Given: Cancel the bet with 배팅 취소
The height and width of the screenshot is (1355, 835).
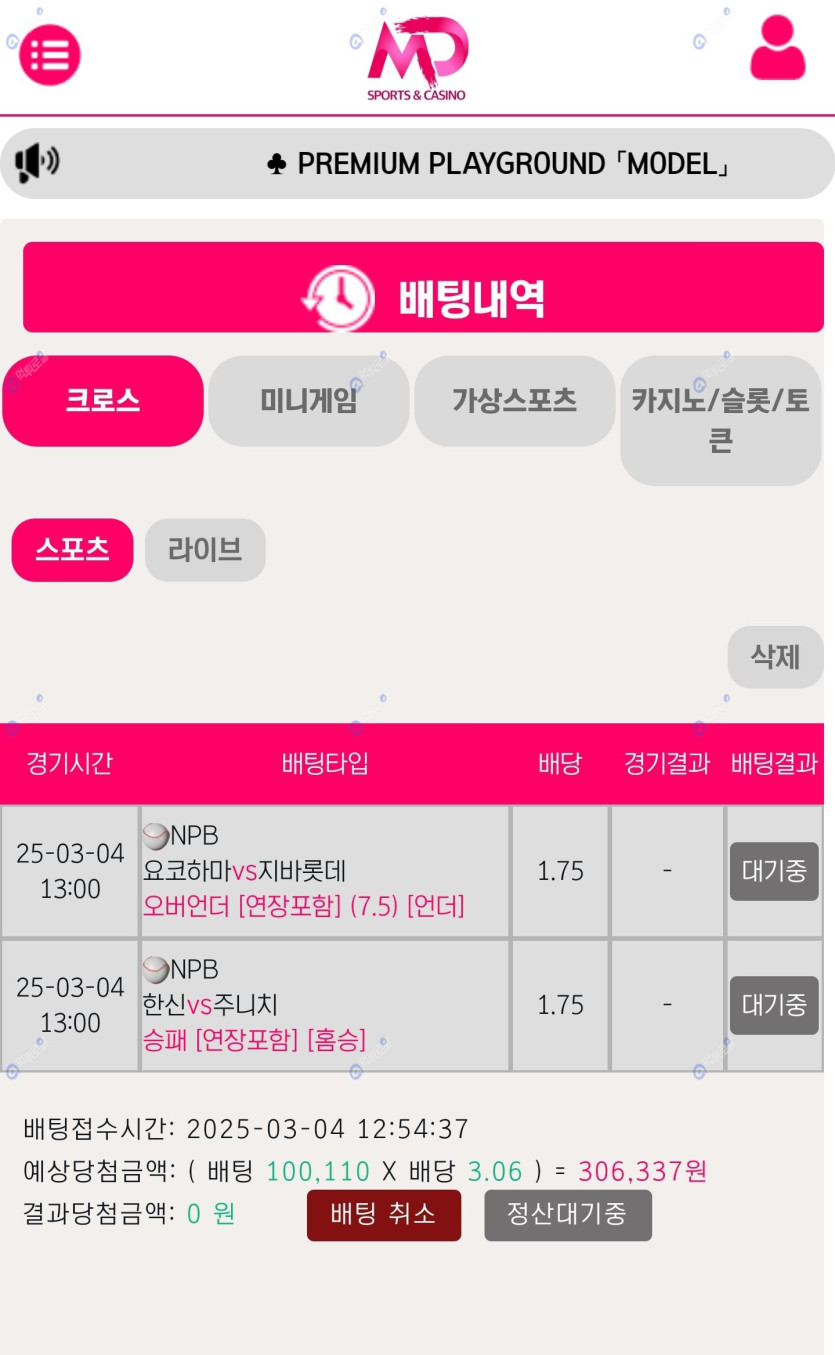Looking at the screenshot, I should [384, 1215].
